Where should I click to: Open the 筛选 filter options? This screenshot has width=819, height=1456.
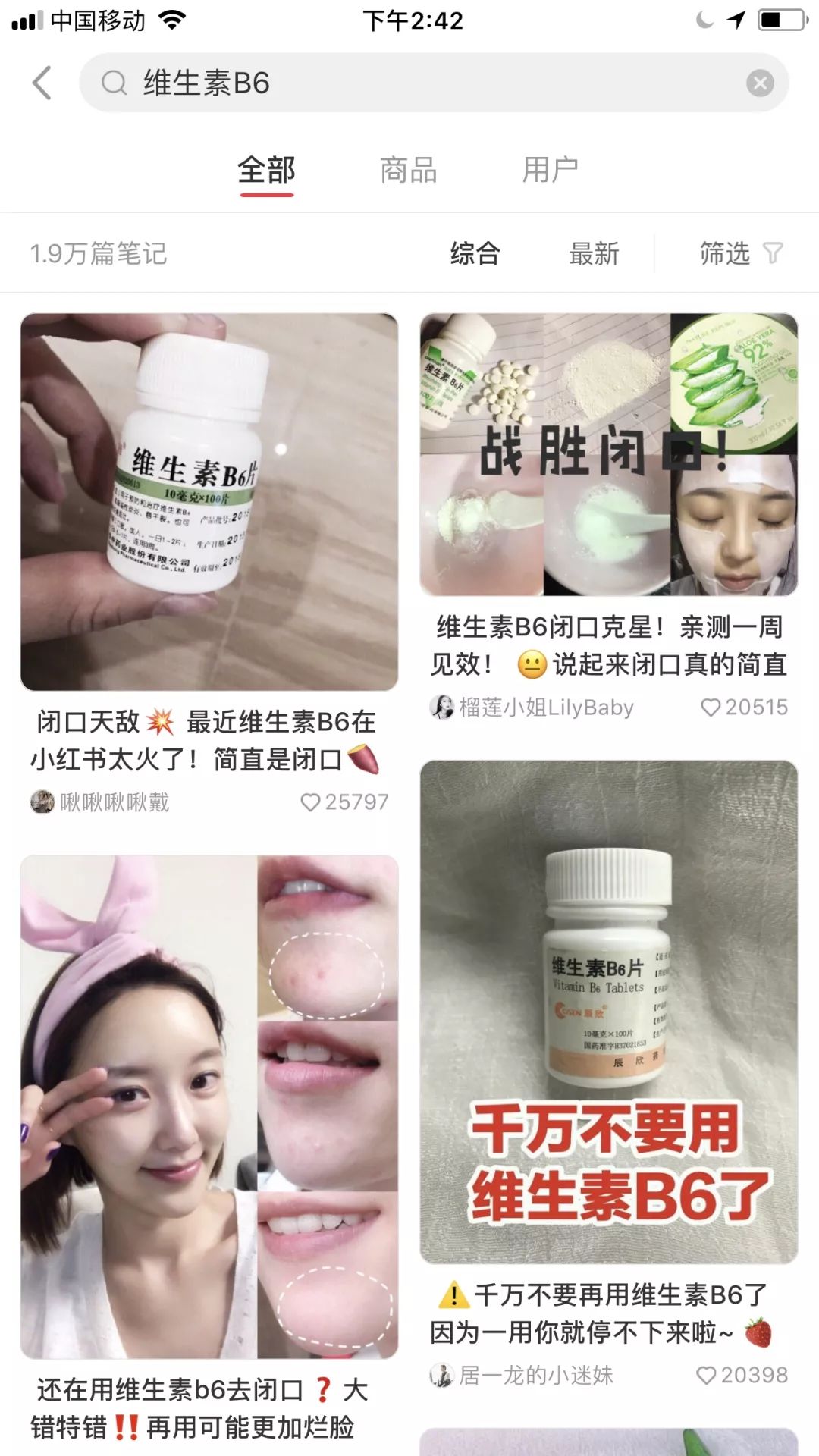pos(724,253)
